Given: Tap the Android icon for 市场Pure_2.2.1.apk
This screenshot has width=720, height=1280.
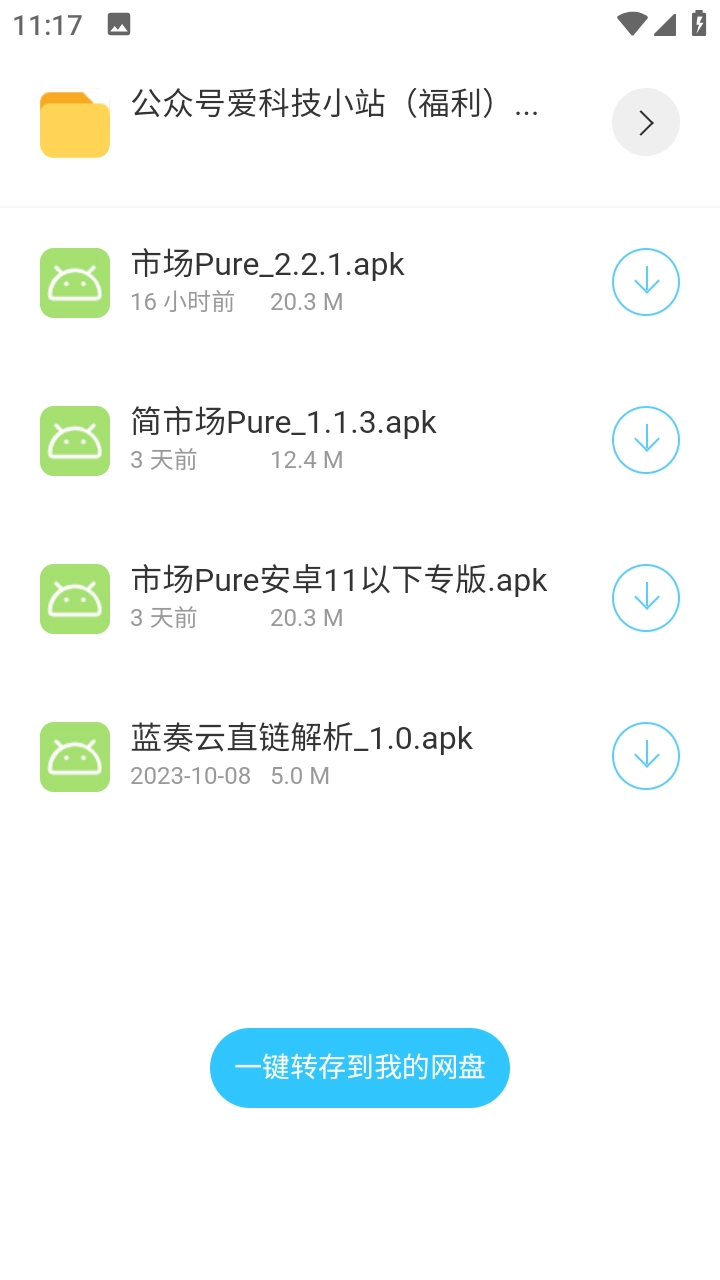Looking at the screenshot, I should click(x=74, y=282).
